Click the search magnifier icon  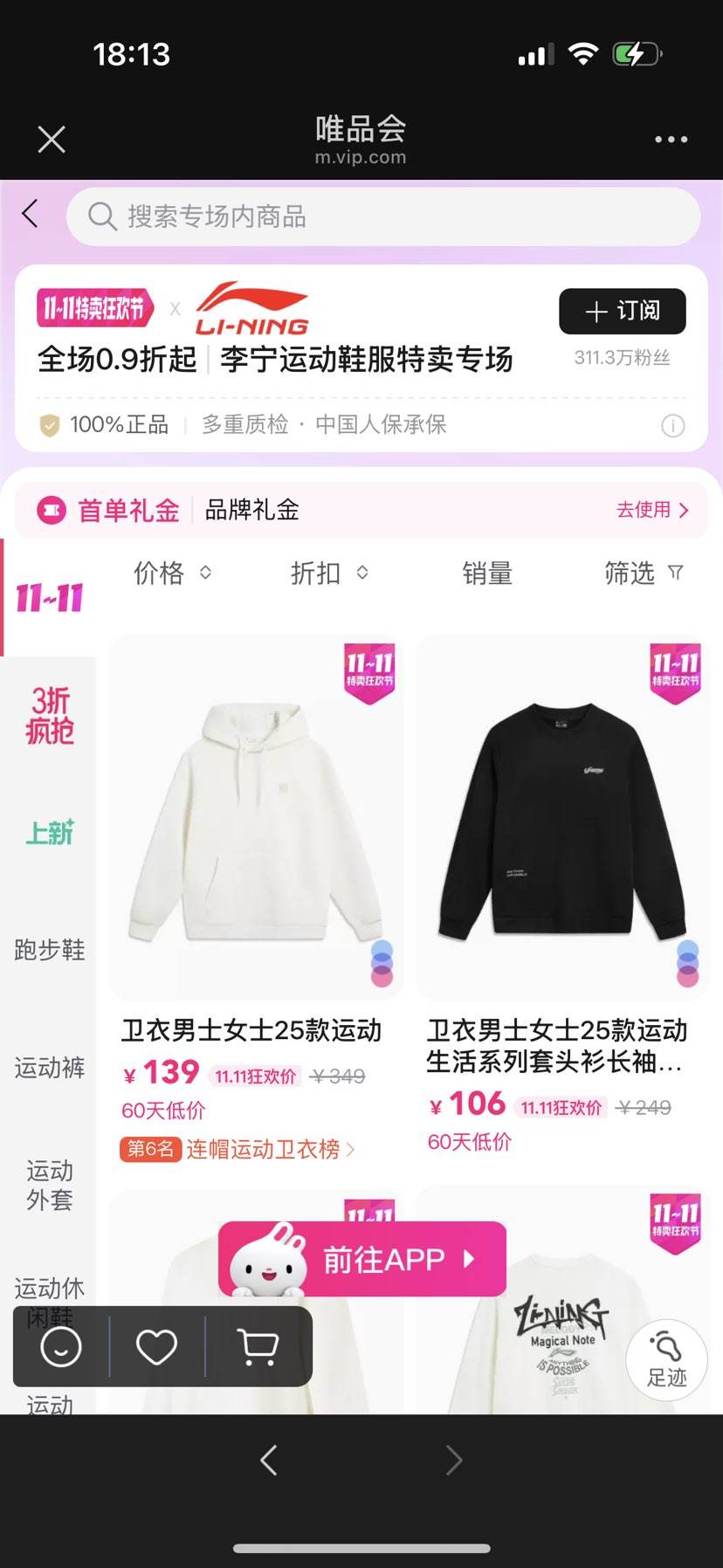[x=102, y=217]
